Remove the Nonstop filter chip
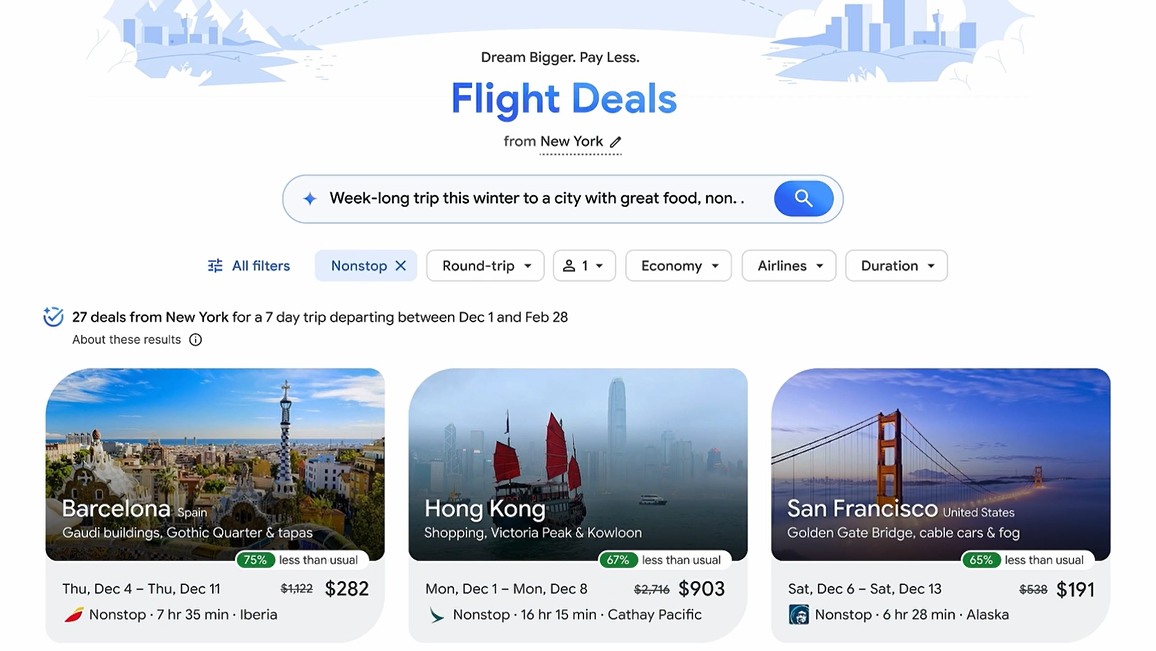1156x651 pixels. 400,266
